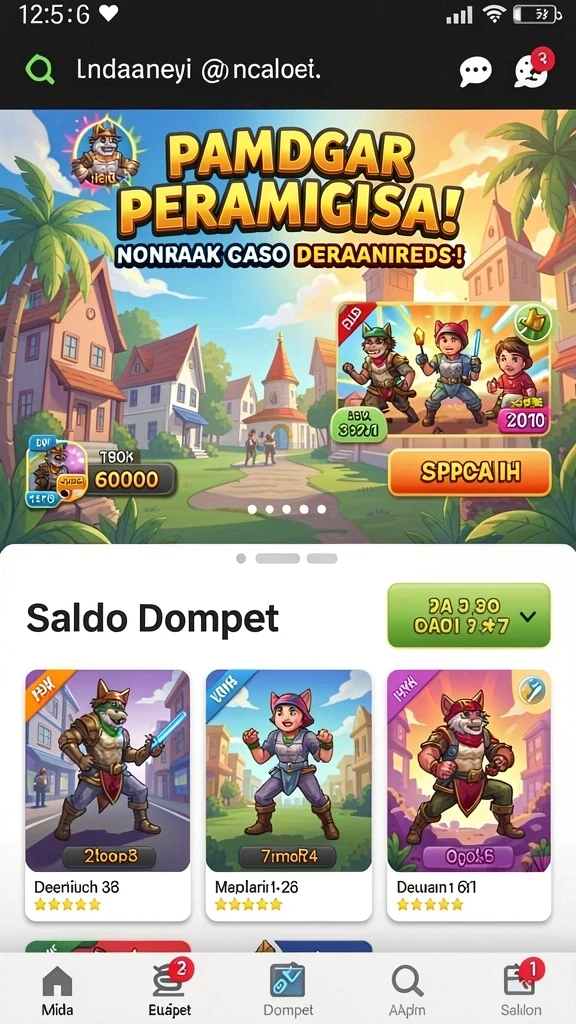Open the Deuaan 1 61 character card
This screenshot has height=1024, width=576.
pyautogui.click(x=469, y=794)
